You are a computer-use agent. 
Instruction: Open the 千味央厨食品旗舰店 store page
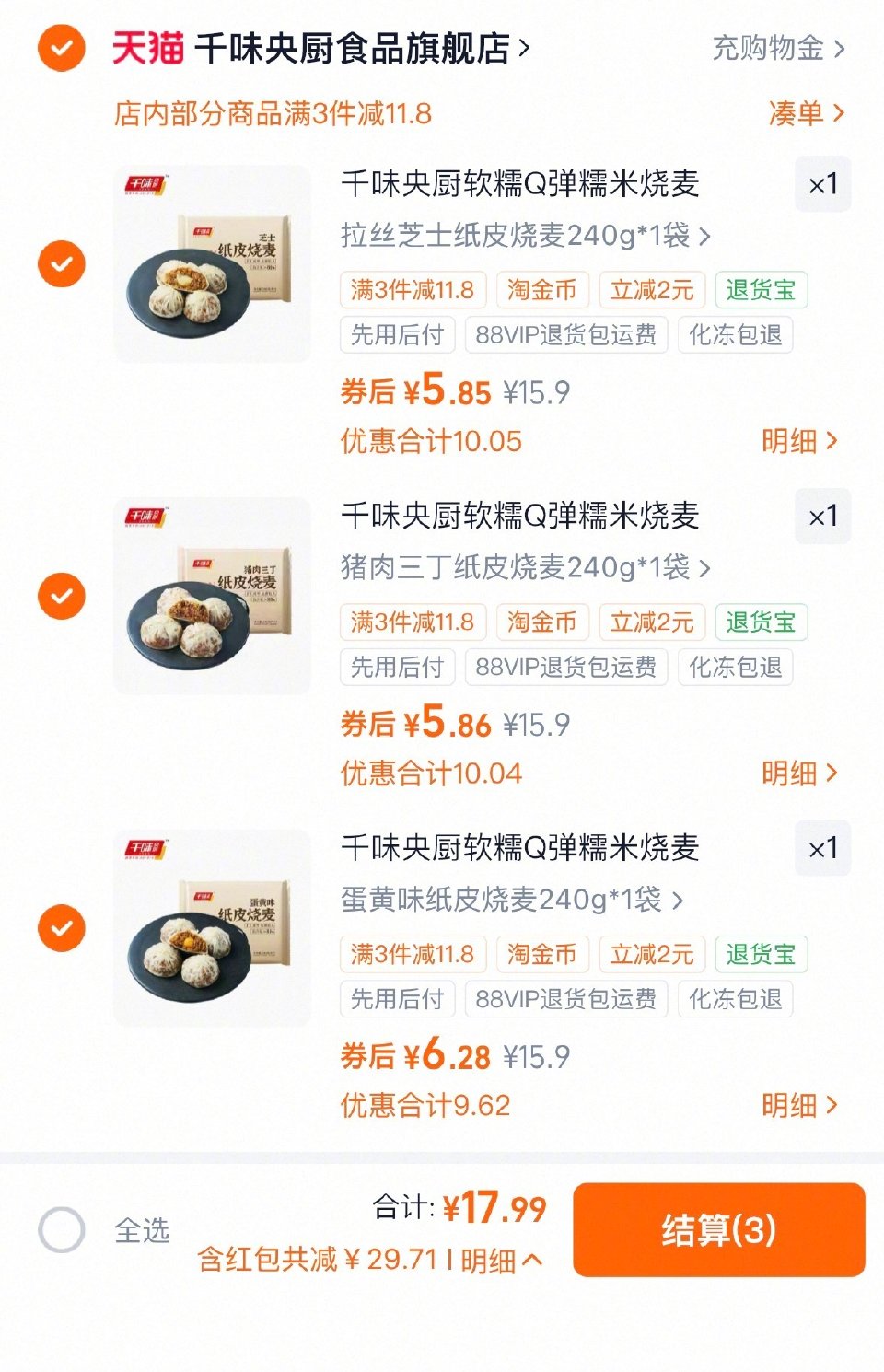(x=361, y=48)
